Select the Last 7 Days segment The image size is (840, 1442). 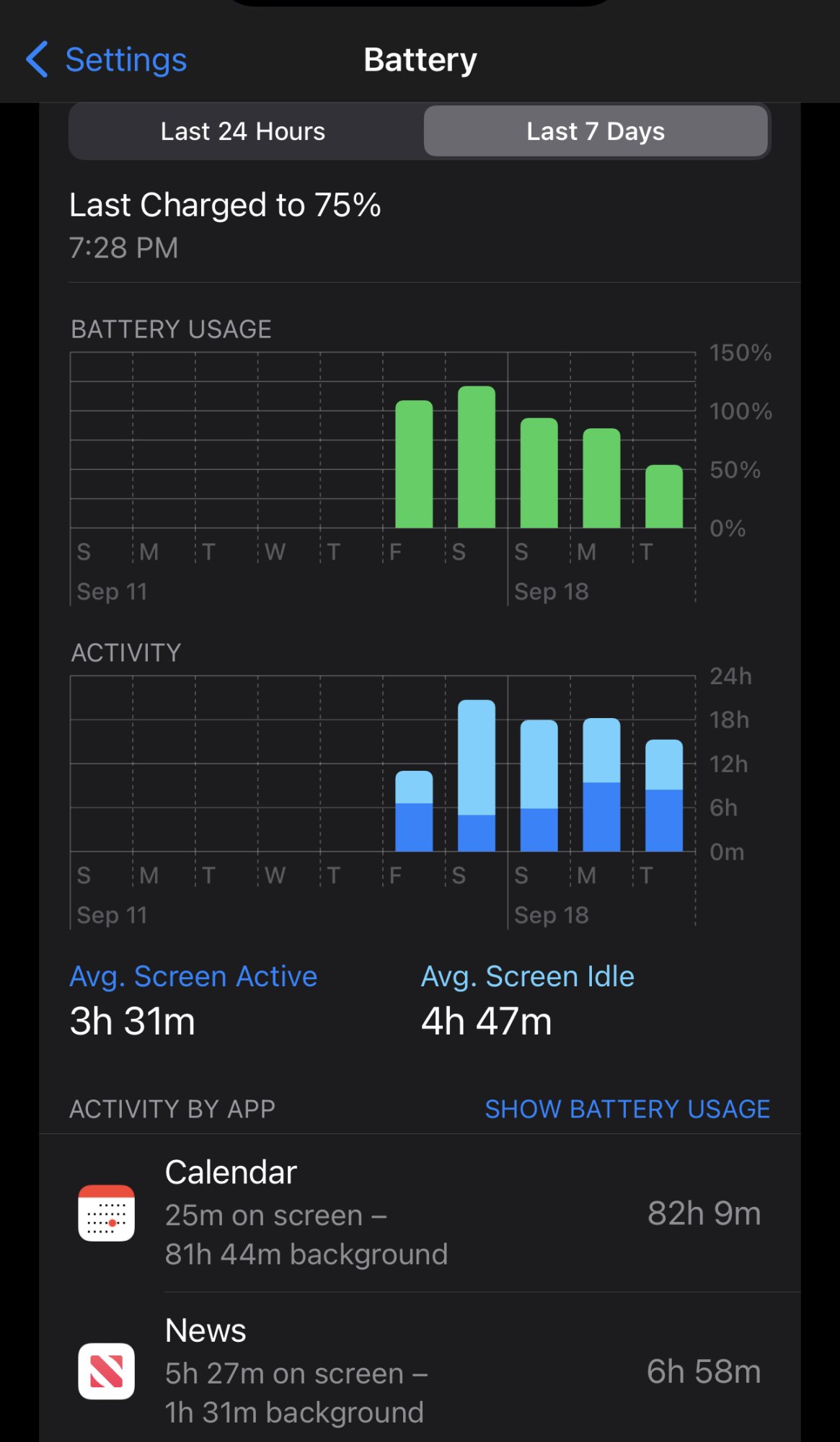[x=596, y=131]
